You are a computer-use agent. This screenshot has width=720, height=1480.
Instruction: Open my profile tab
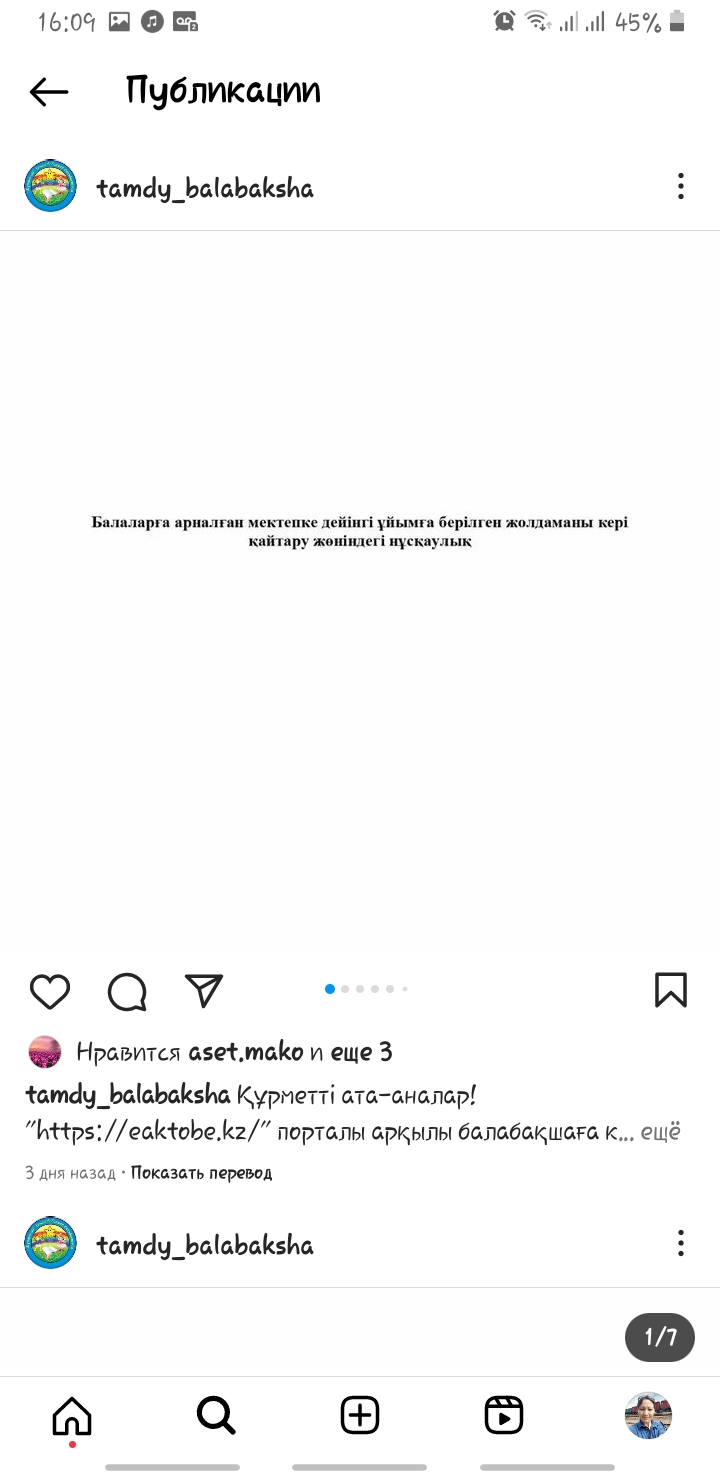648,1415
